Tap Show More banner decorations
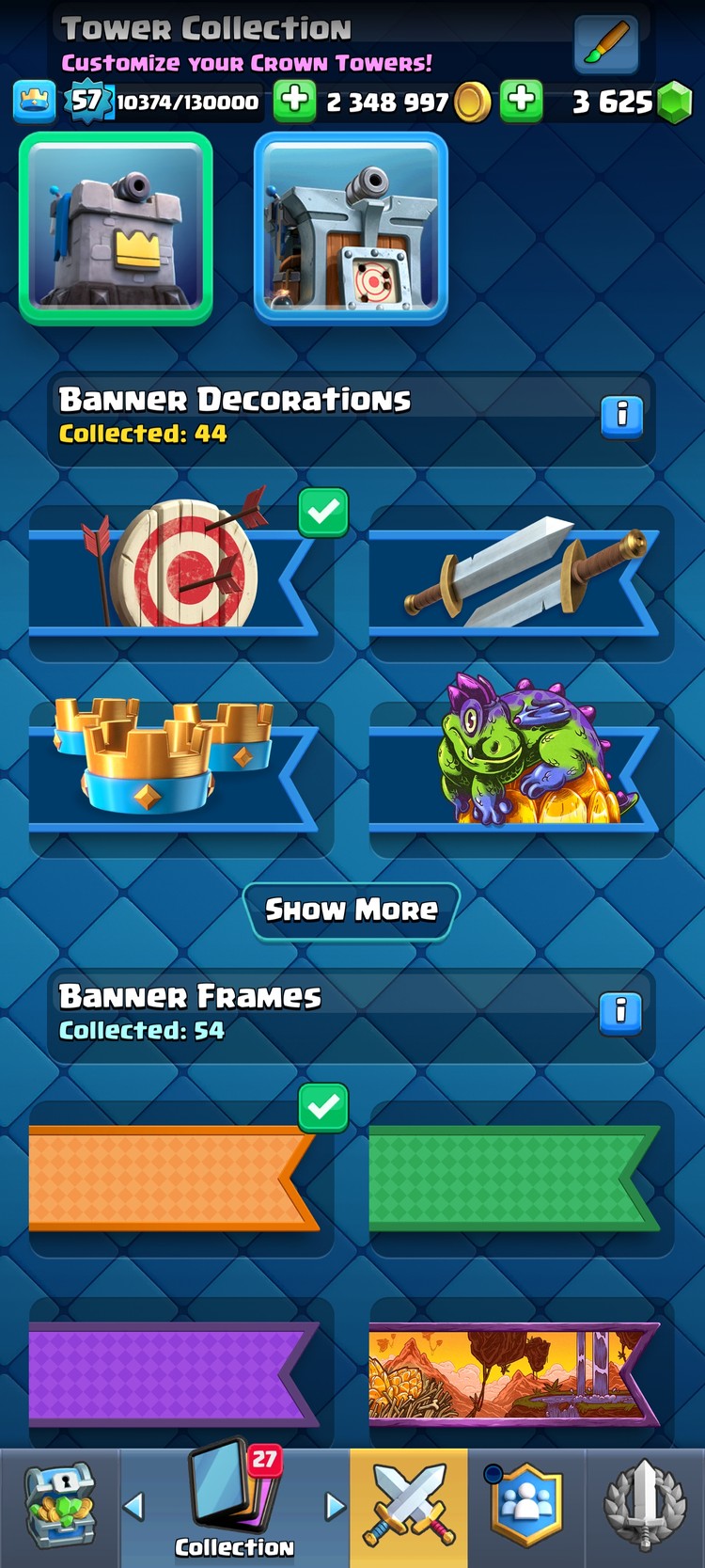 (352, 910)
